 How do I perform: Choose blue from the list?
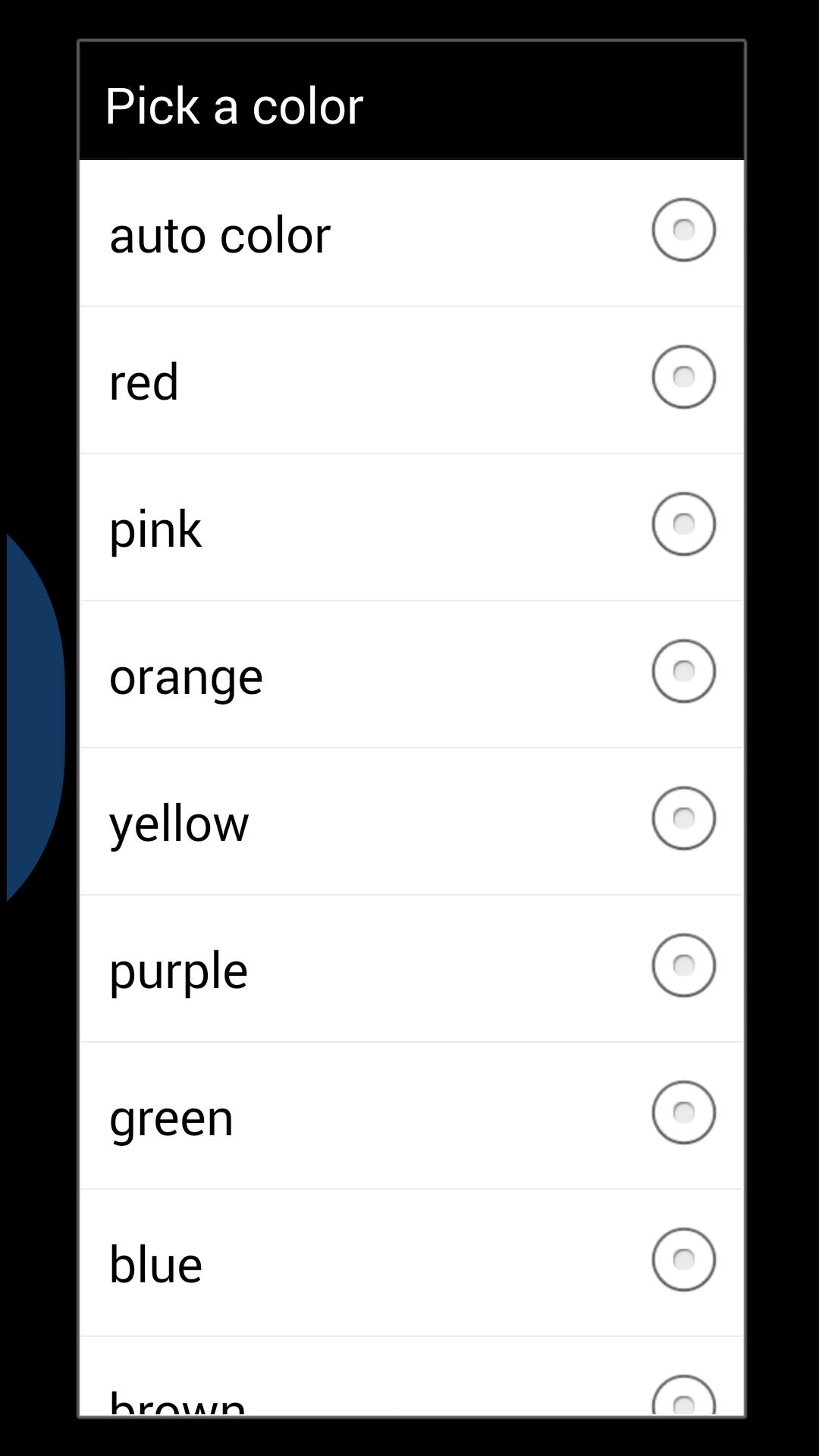pyautogui.click(x=683, y=1260)
